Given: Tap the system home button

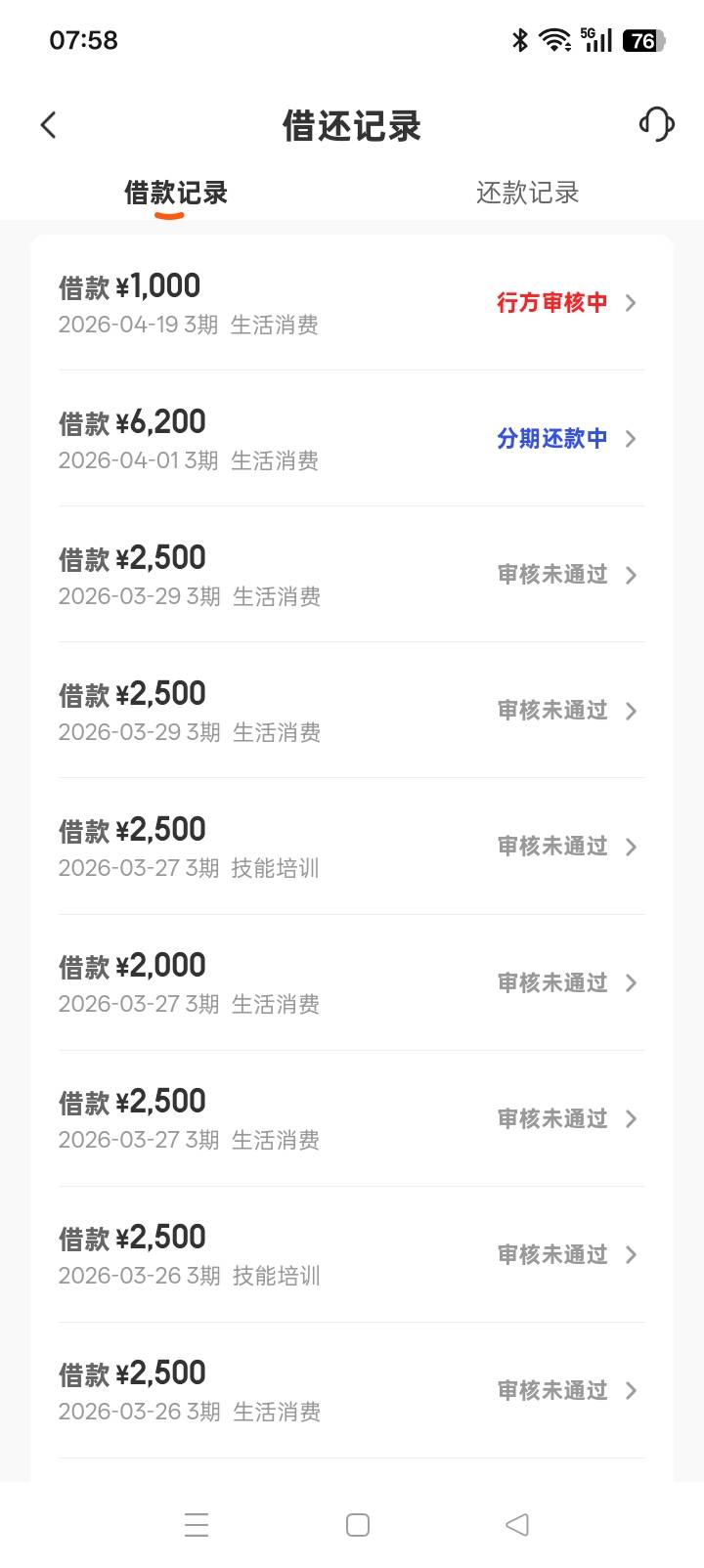Looking at the screenshot, I should tap(358, 1525).
